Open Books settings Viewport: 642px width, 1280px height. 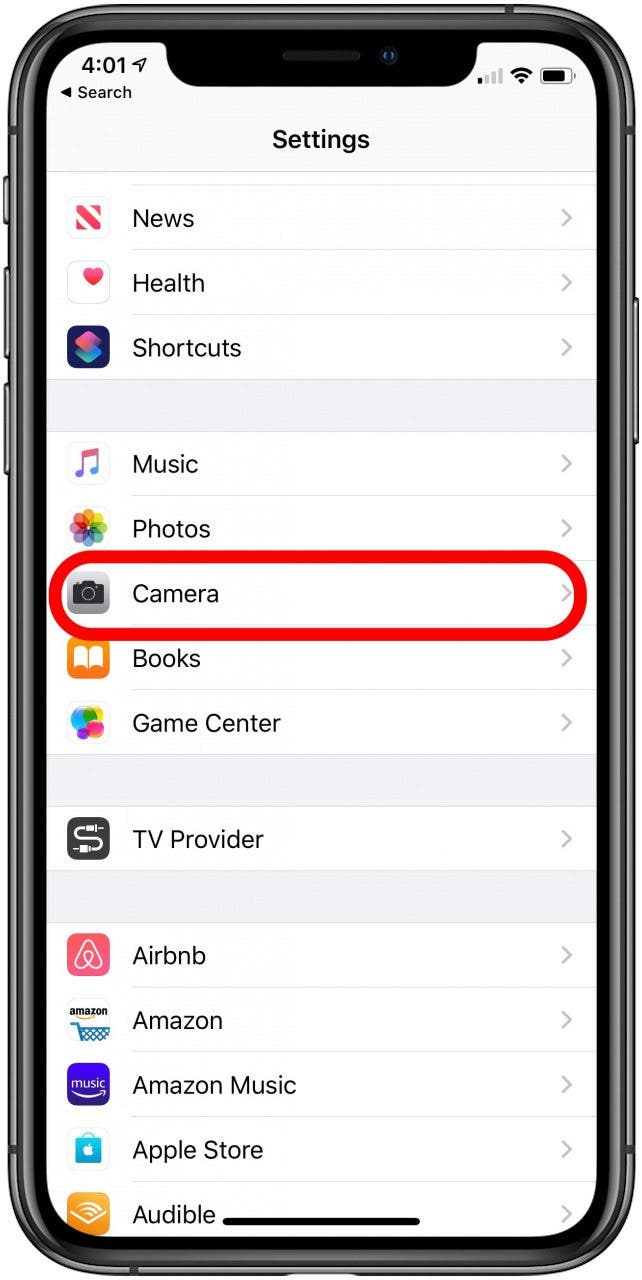(x=321, y=658)
